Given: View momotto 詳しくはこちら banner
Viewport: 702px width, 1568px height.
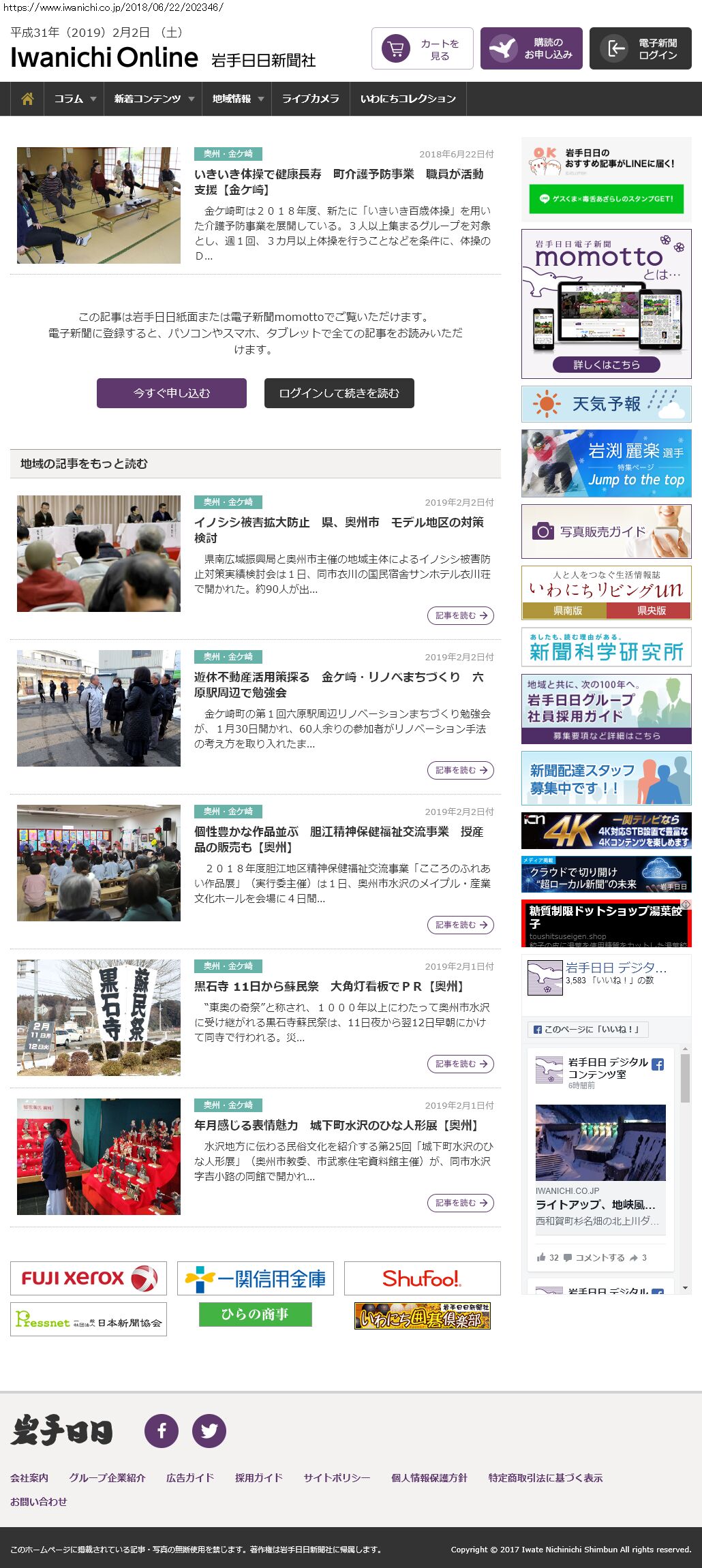Looking at the screenshot, I should point(606,365).
